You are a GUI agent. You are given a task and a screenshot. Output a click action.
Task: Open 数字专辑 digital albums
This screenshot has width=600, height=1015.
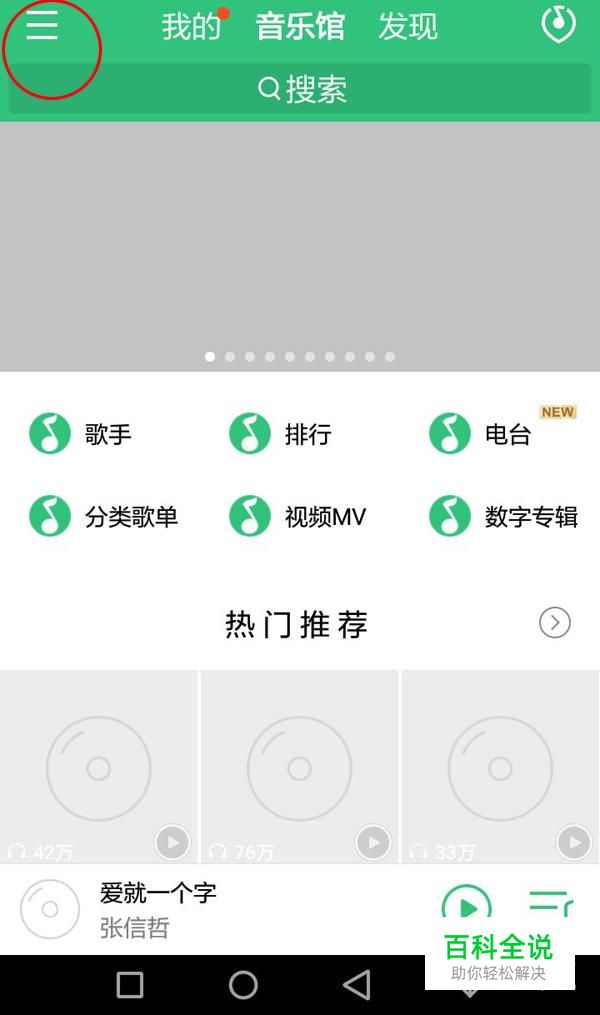coord(504,516)
